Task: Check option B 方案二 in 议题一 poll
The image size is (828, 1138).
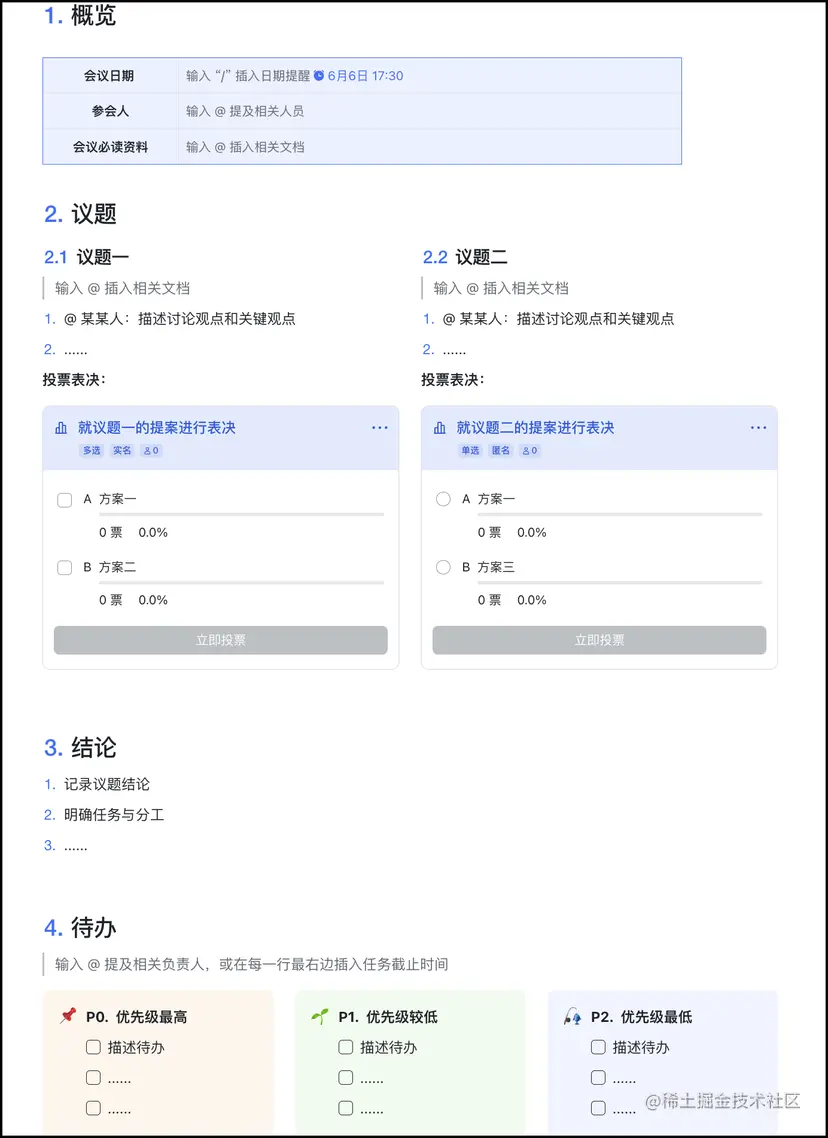Action: [x=65, y=568]
